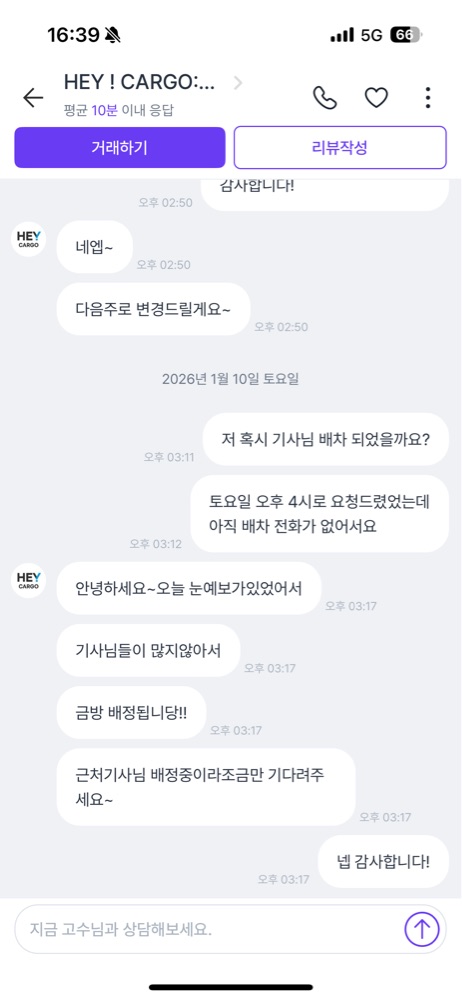Call the pro with the phone icon
The image size is (462, 1000).
click(x=325, y=98)
